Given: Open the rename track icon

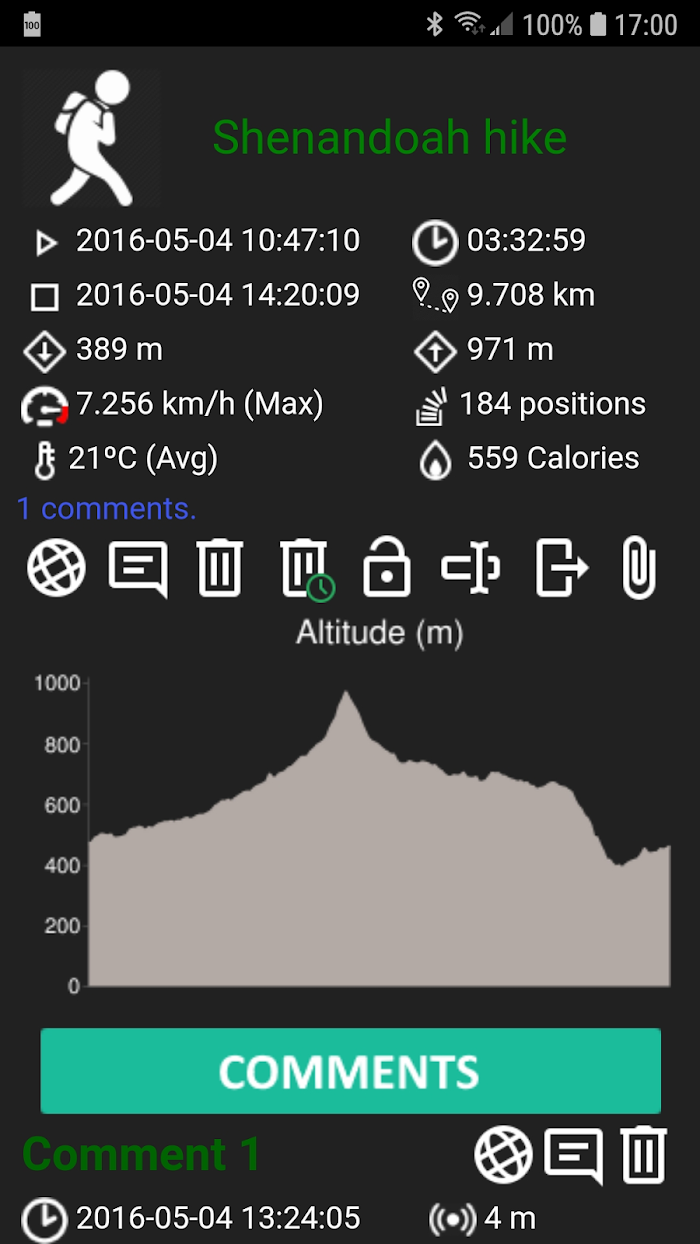Looking at the screenshot, I should point(471,568).
